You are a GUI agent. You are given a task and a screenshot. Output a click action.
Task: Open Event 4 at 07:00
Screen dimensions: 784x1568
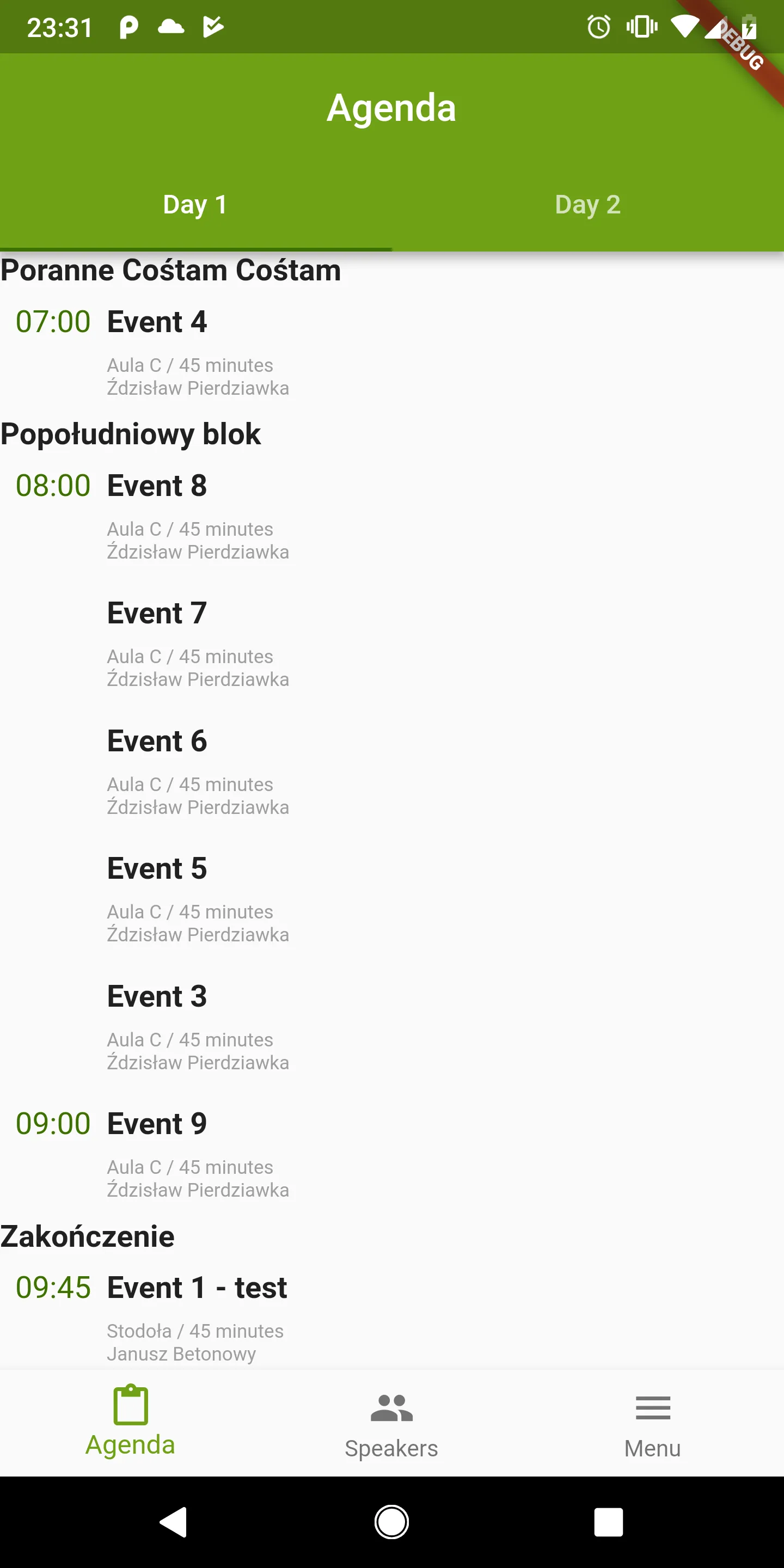pyautogui.click(x=156, y=322)
